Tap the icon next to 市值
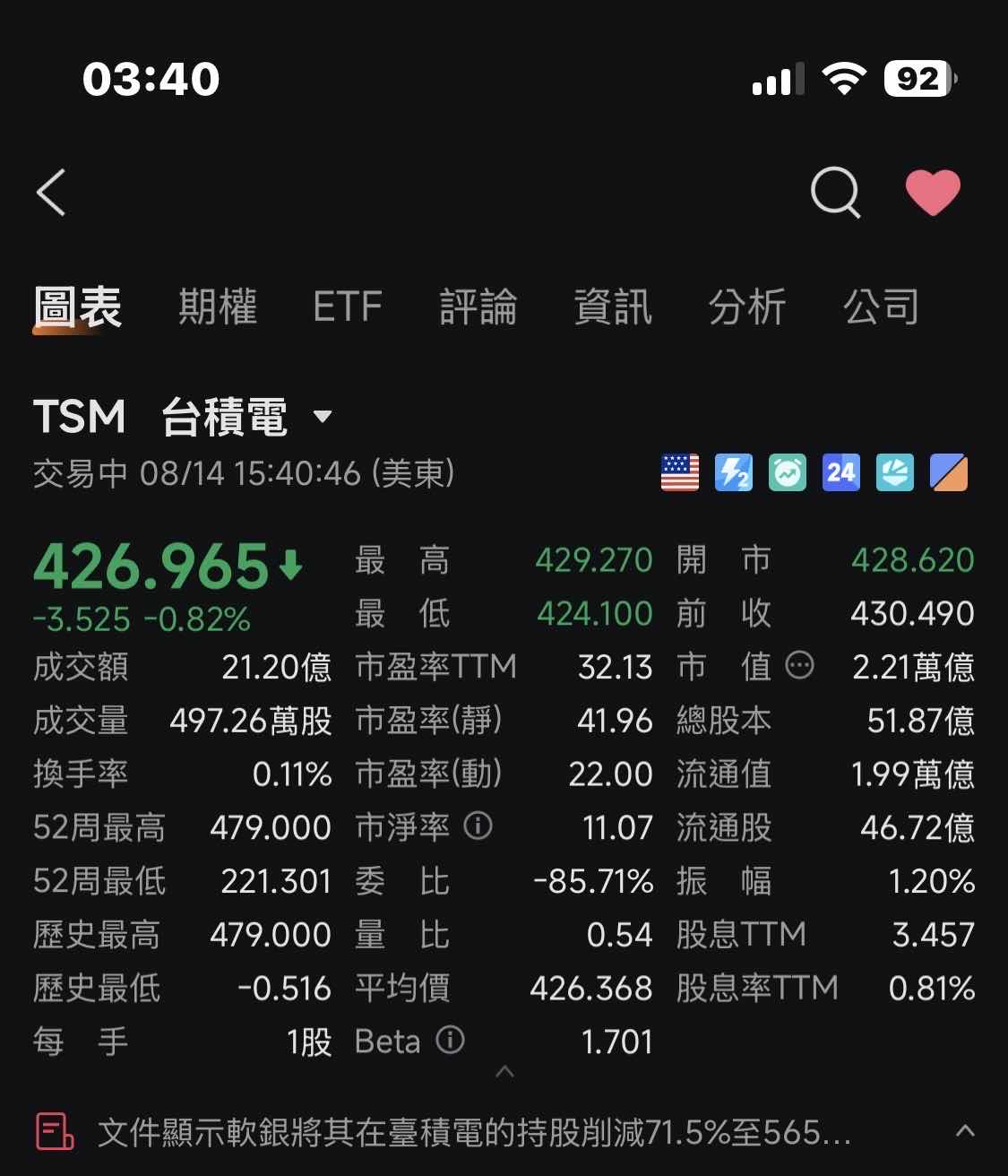 click(x=799, y=665)
